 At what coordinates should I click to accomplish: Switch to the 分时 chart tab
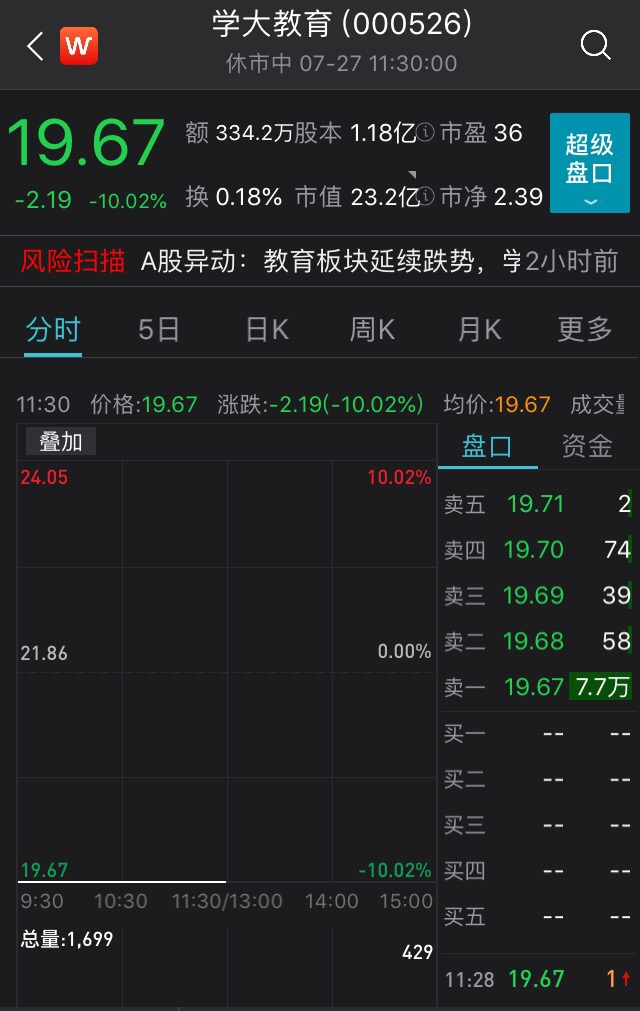click(53, 330)
